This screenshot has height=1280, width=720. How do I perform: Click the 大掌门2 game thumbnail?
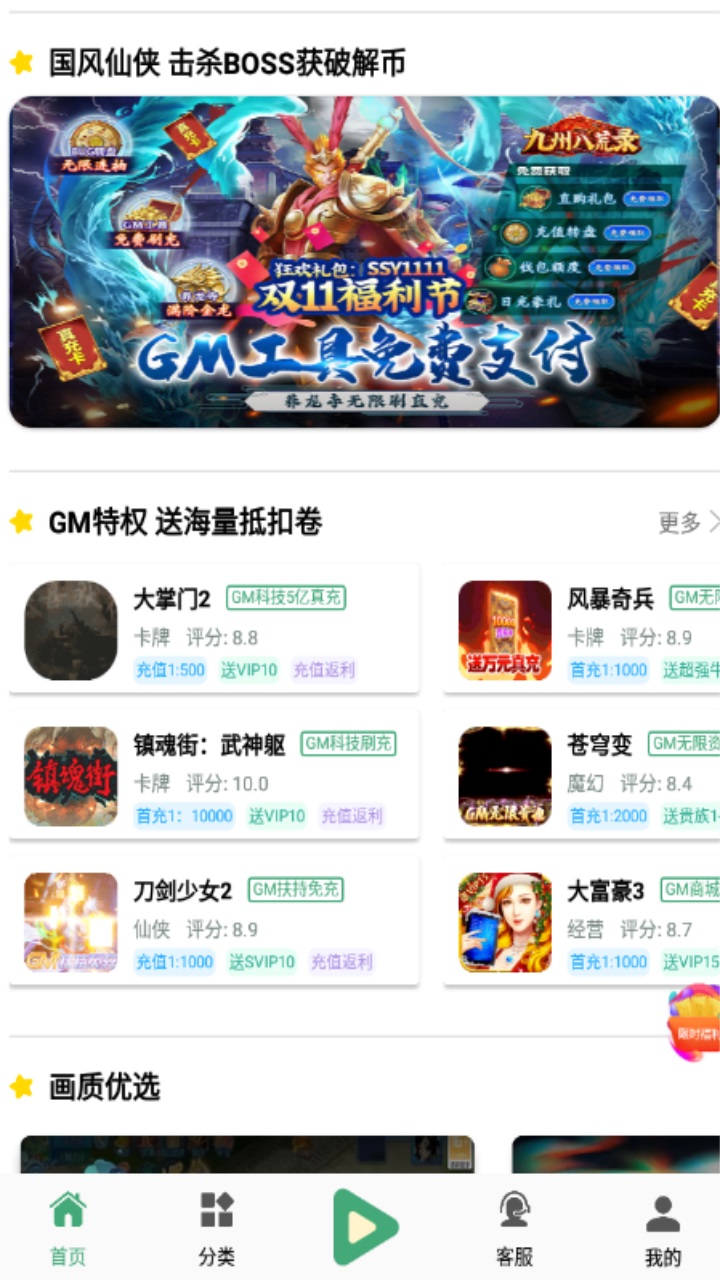(x=68, y=630)
